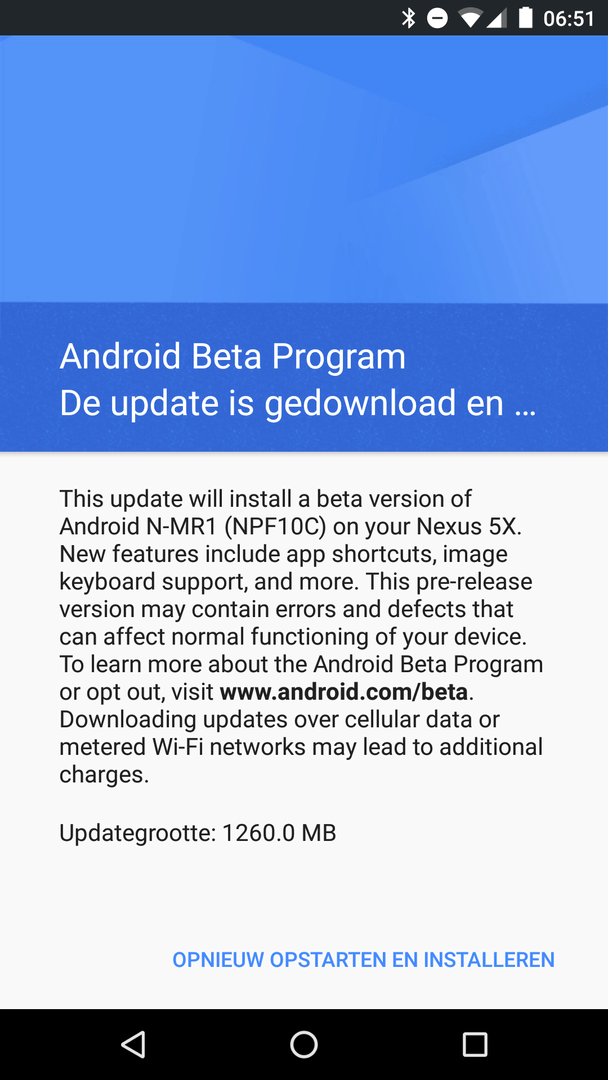Open the www.android.com/beta link
Image resolution: width=608 pixels, height=1080 pixels.
(343, 692)
